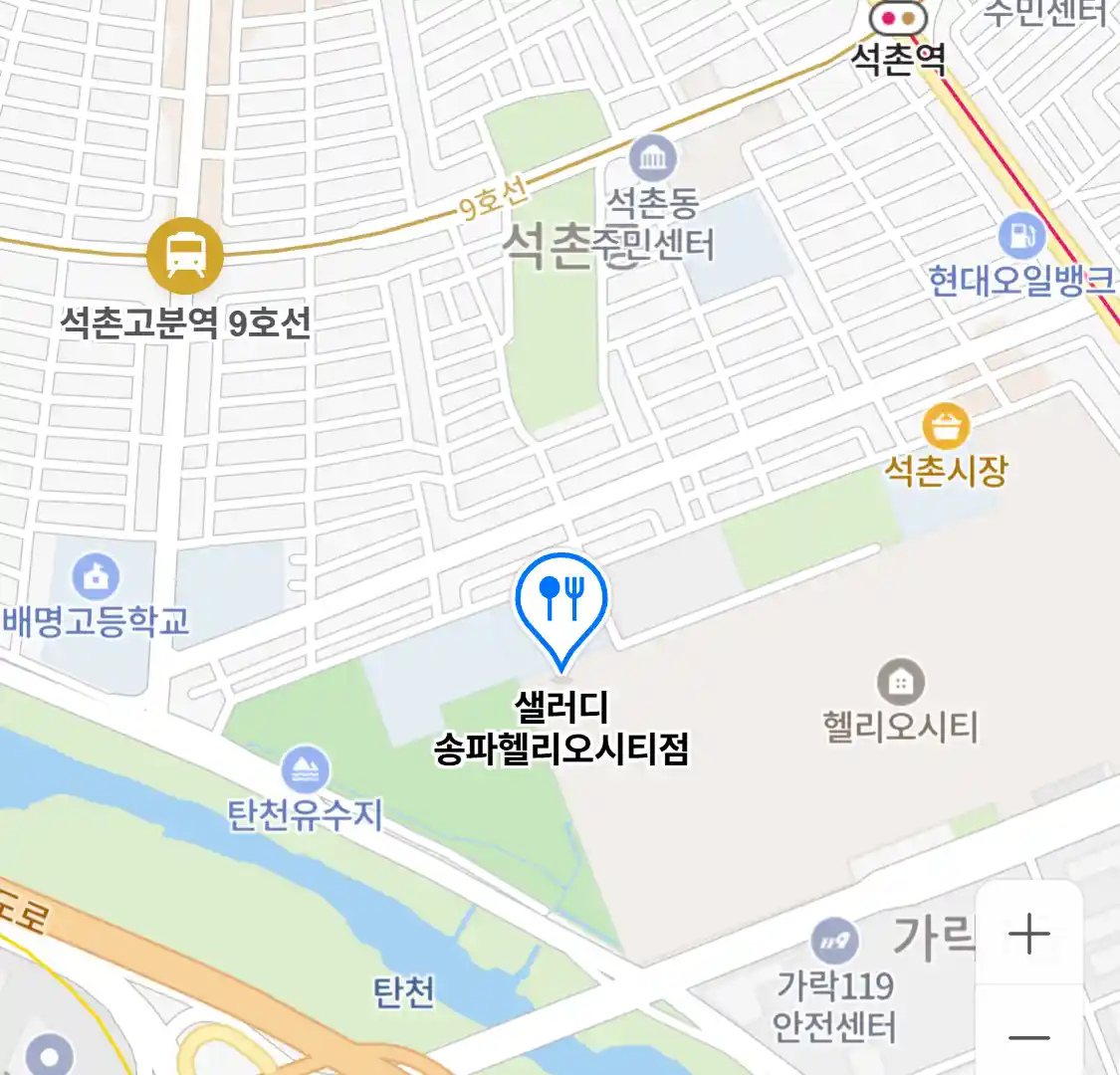The image size is (1120, 1075).
Task: Open the 석촌시장 market marker
Action: [946, 428]
